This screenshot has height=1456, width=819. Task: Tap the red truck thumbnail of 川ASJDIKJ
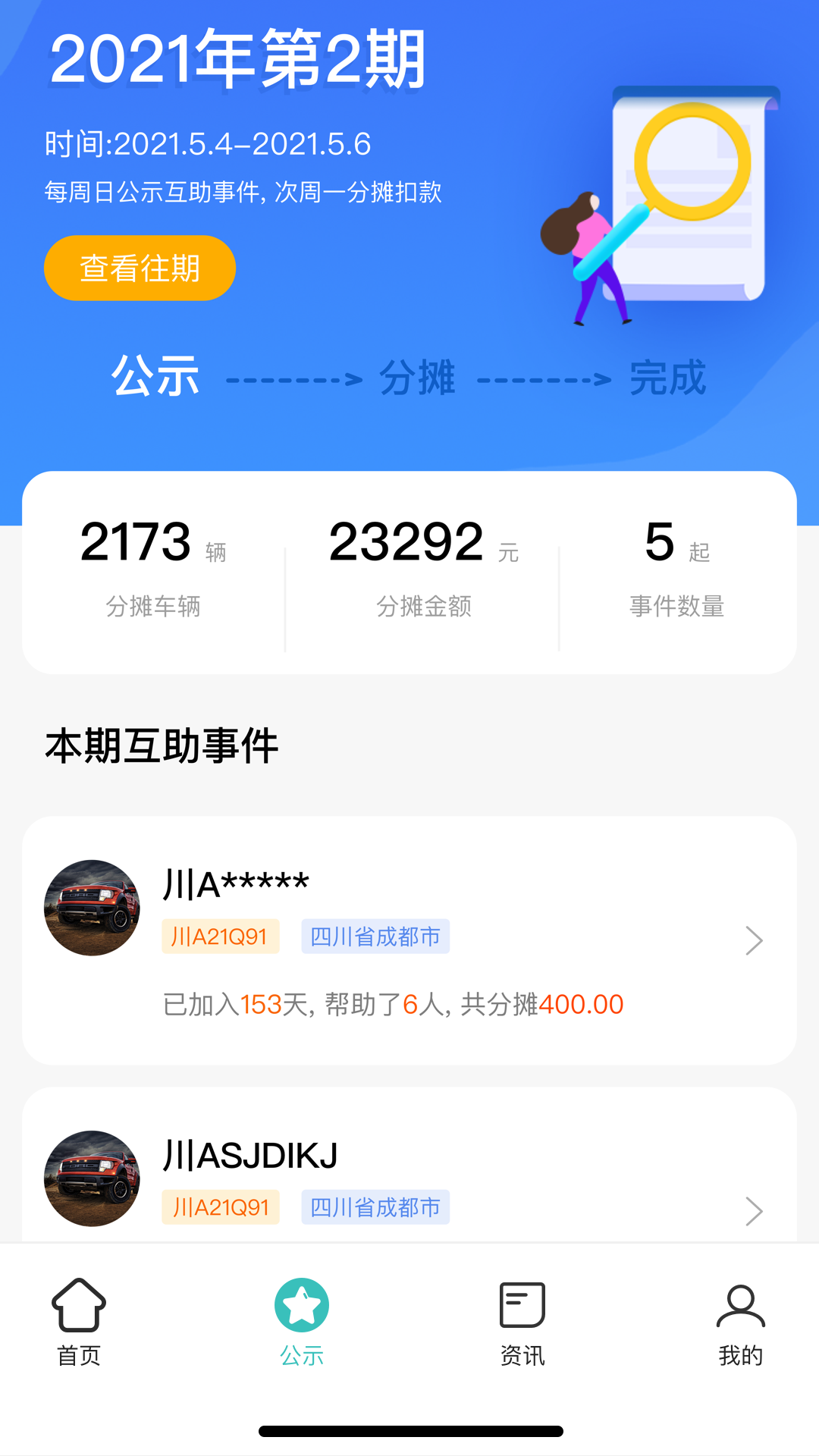coord(91,1177)
